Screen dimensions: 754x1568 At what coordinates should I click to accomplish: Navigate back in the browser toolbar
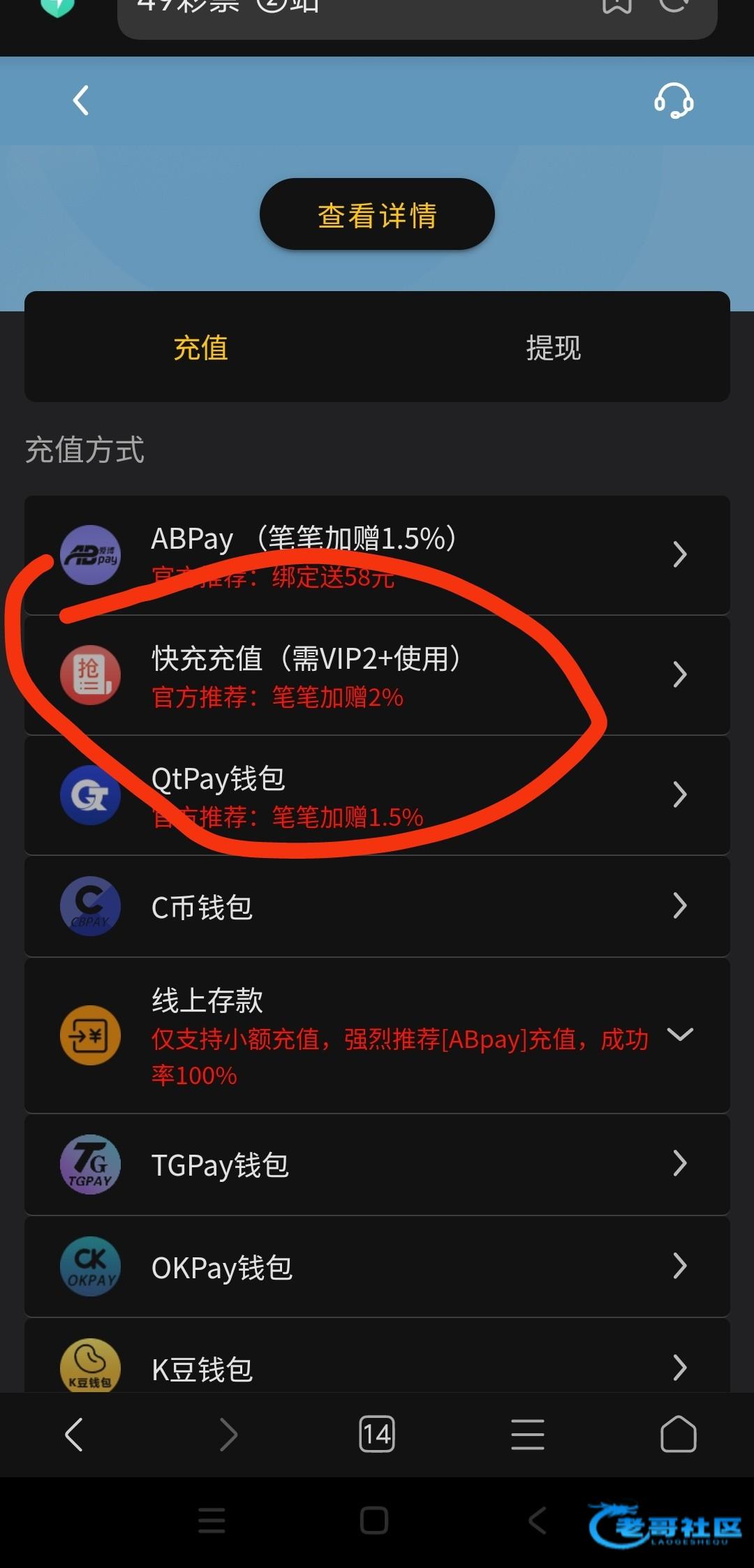point(75,1435)
